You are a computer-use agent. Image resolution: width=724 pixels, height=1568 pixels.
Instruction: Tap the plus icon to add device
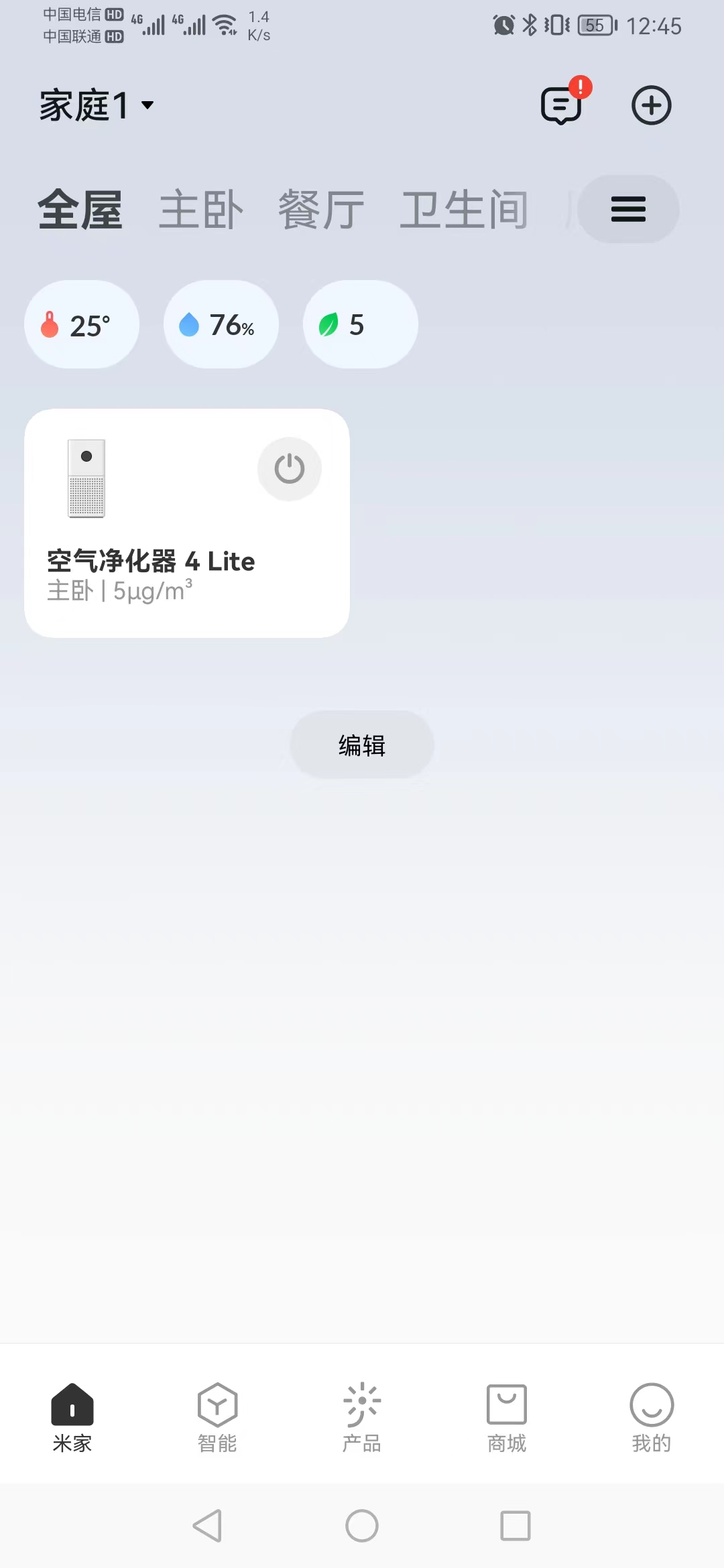pyautogui.click(x=652, y=105)
